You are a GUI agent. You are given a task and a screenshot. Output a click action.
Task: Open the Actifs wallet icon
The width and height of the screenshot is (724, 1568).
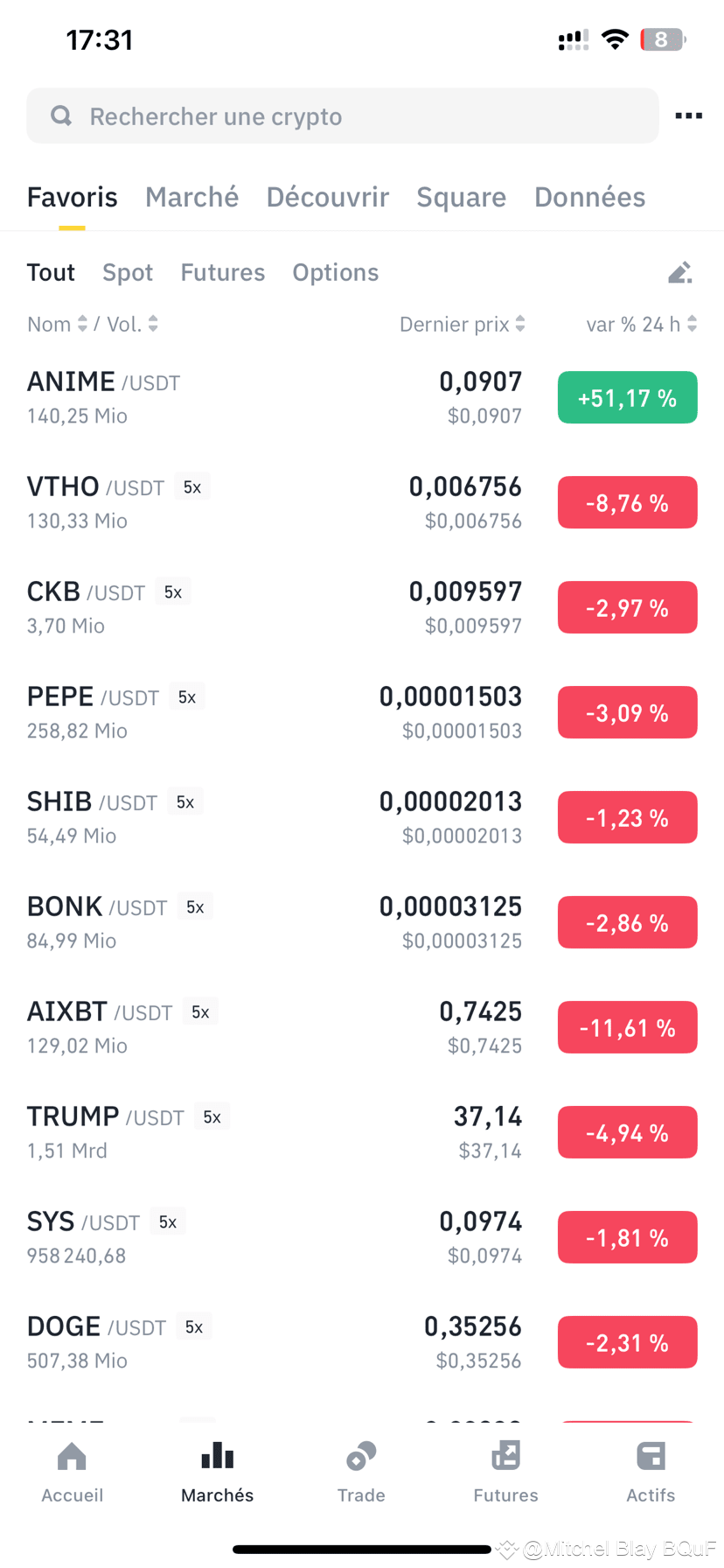point(651,1456)
